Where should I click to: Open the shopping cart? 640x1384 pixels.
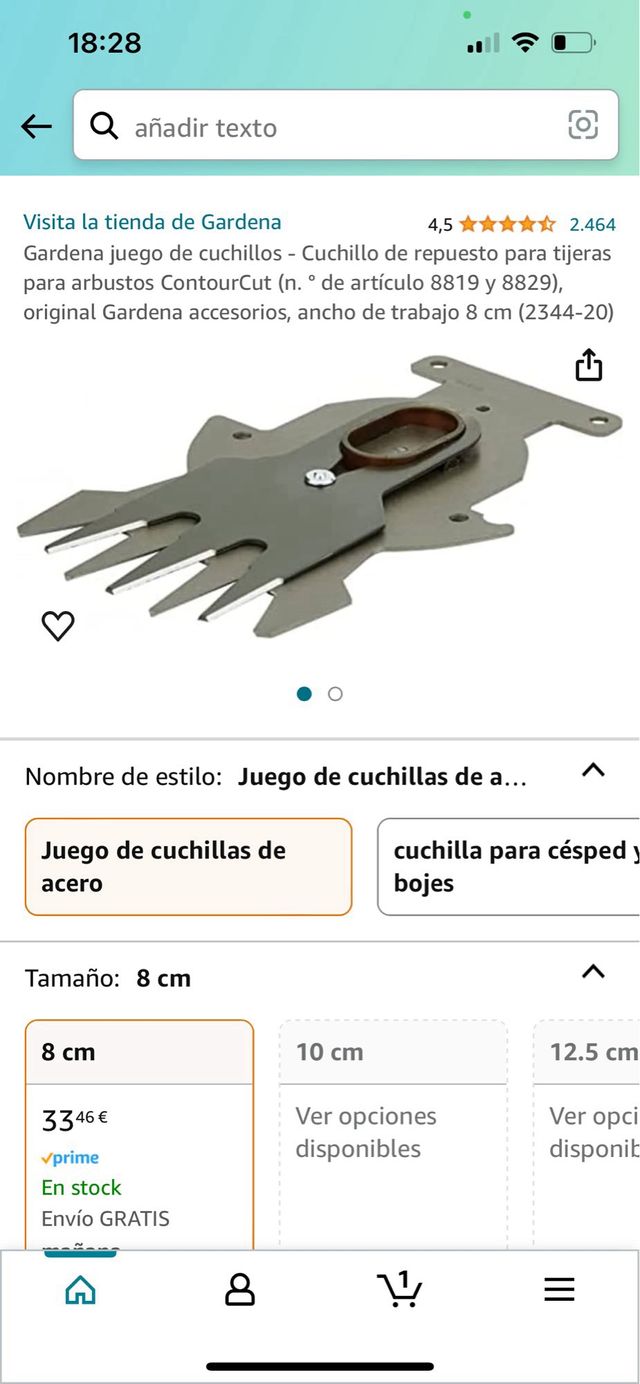click(399, 1290)
